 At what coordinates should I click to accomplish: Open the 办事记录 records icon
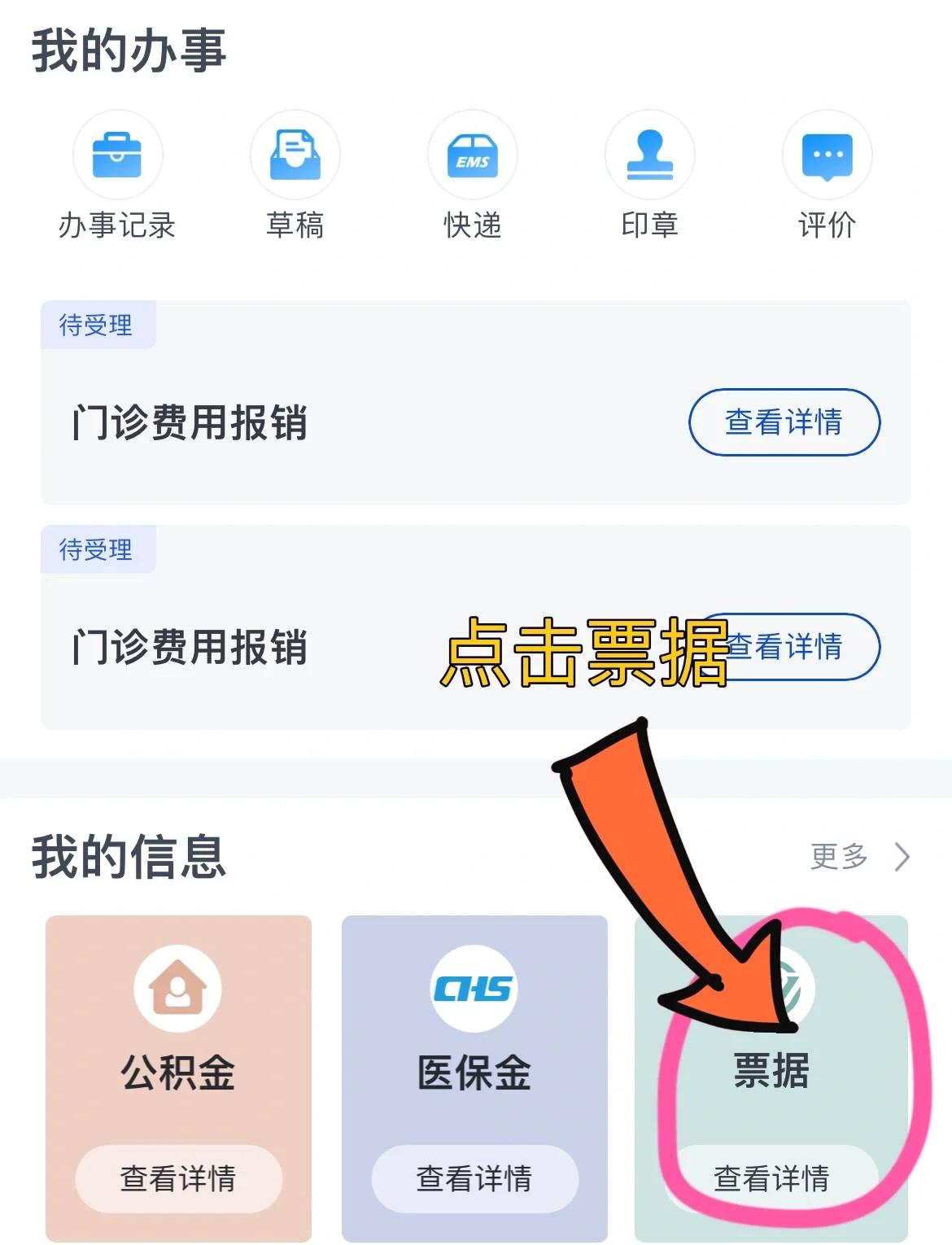118,155
